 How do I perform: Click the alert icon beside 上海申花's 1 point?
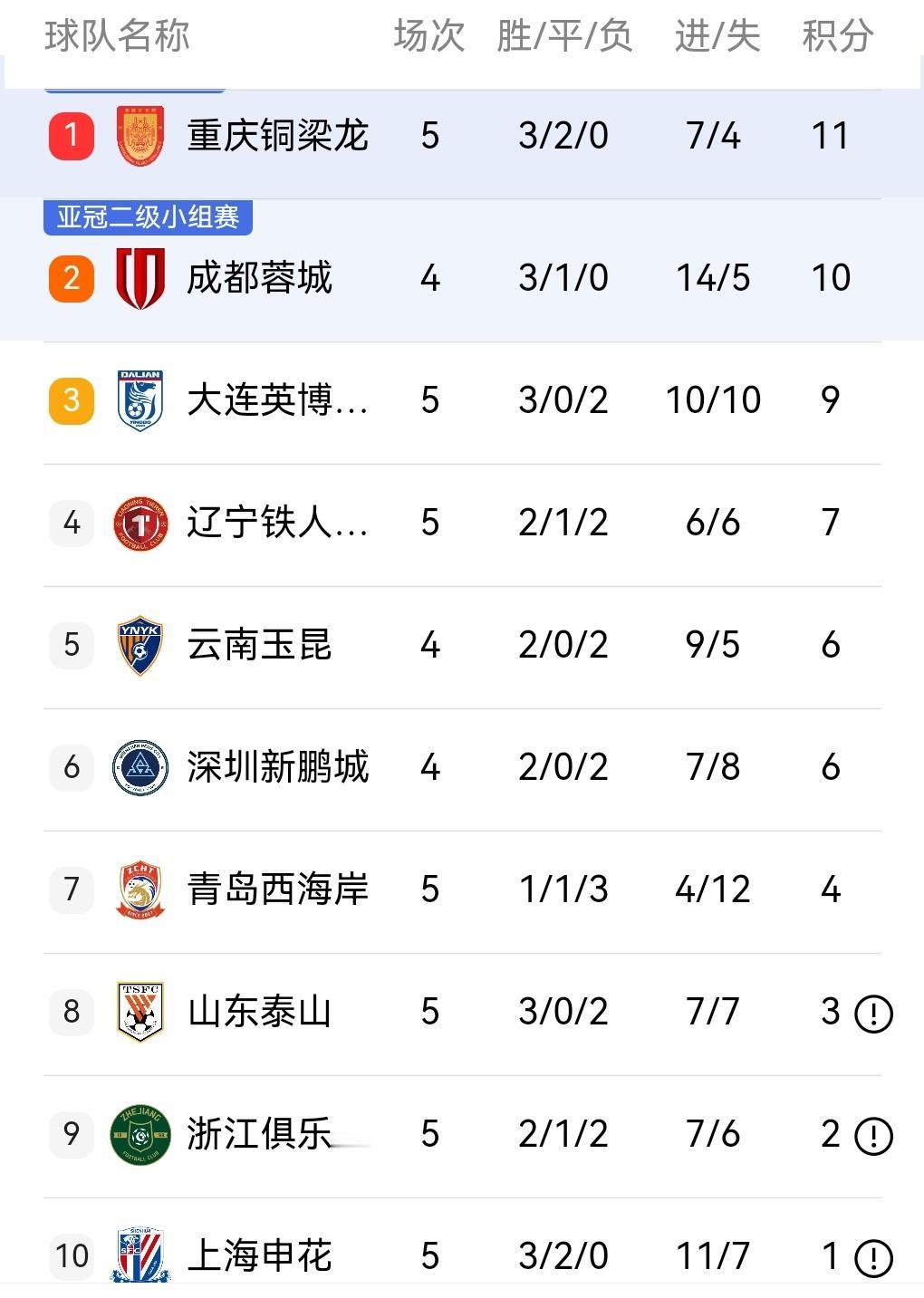point(872,1256)
